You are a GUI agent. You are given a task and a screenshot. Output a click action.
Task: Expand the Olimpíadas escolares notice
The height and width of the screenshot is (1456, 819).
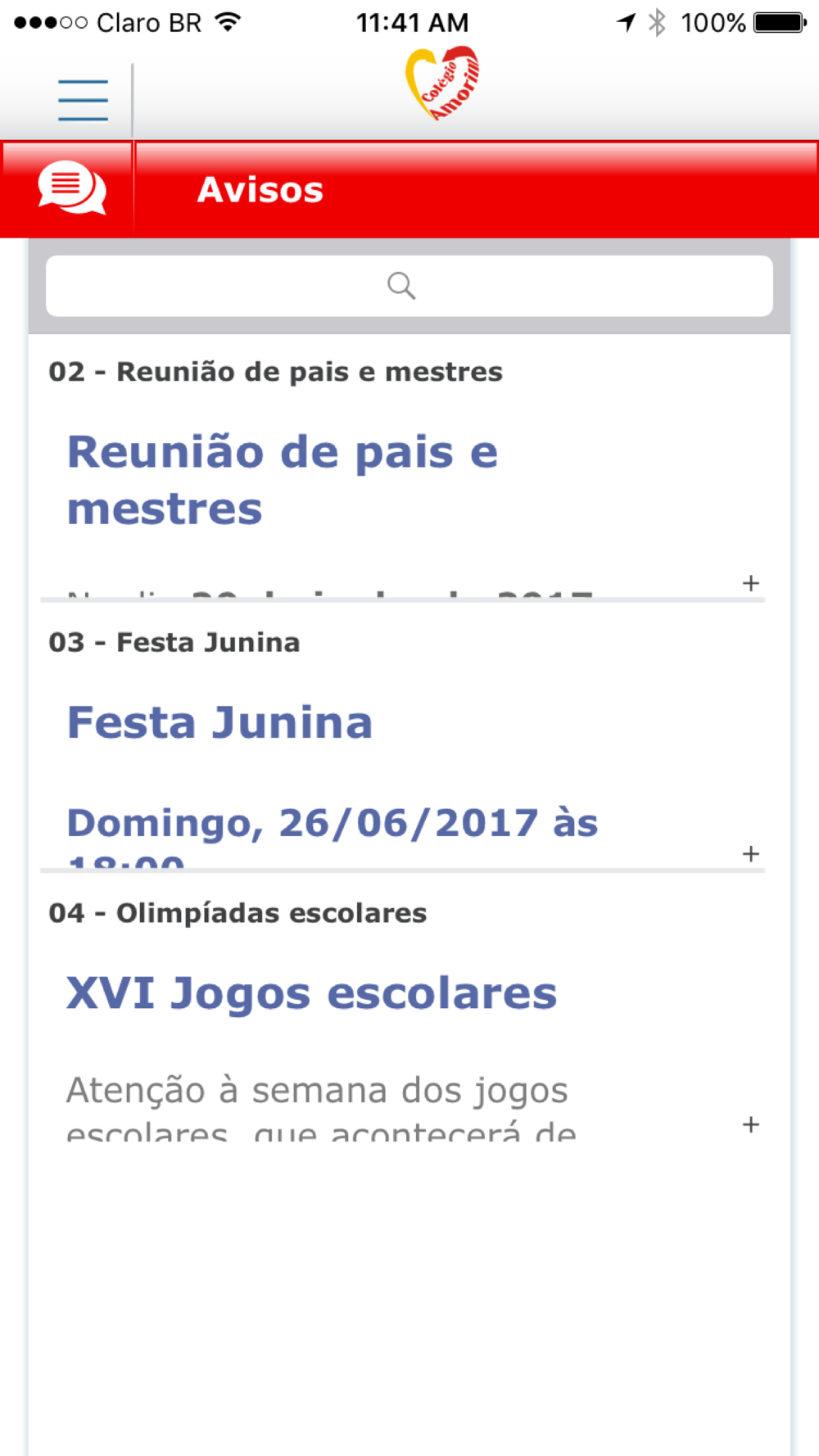coord(750,1124)
